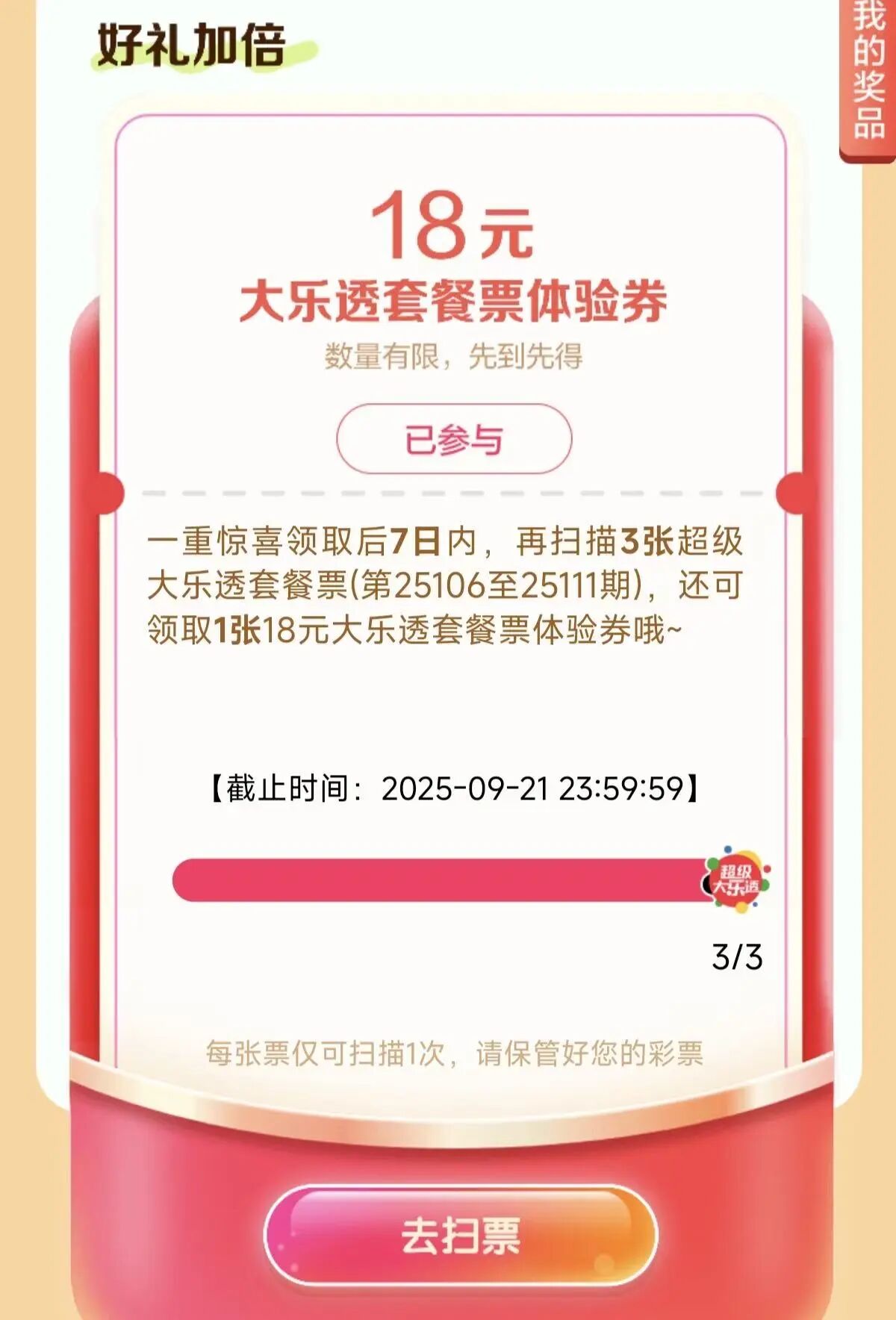Viewport: 896px width, 1320px height.
Task: Tap the 已参与 status button
Action: [454, 439]
